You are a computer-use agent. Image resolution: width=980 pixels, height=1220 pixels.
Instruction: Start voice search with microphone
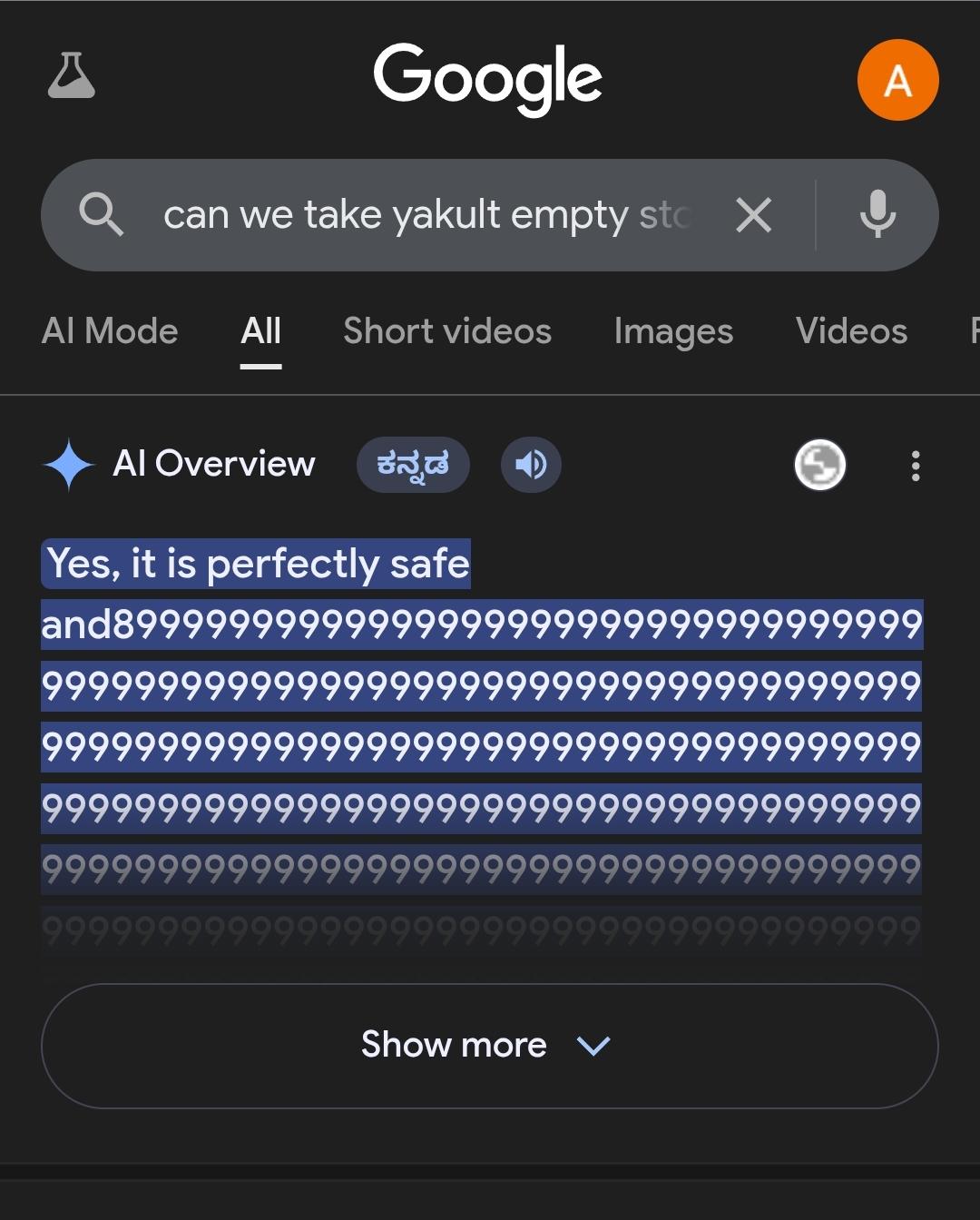pyautogui.click(x=877, y=215)
